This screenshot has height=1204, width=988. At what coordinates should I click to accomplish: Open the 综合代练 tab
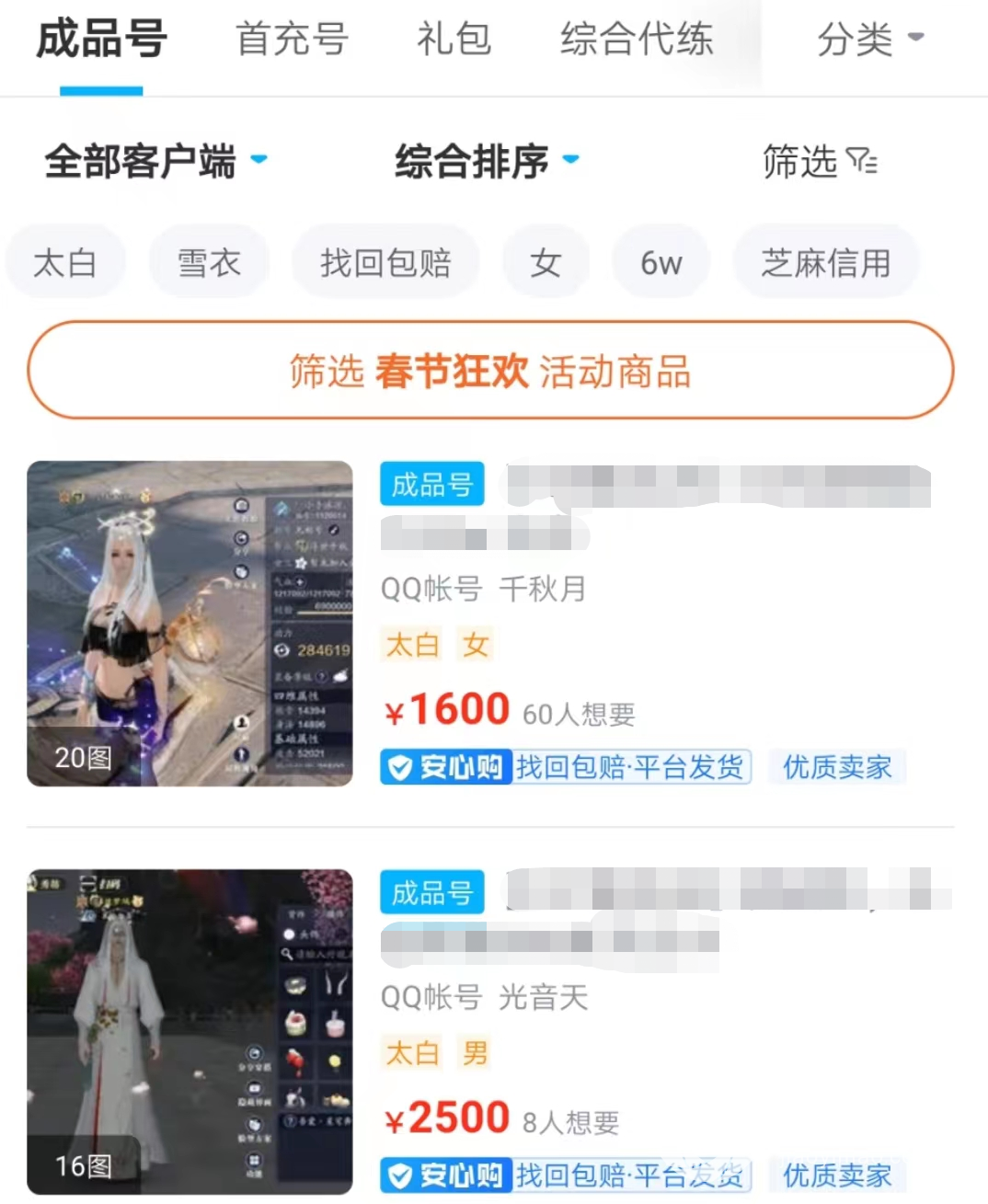pos(637,40)
